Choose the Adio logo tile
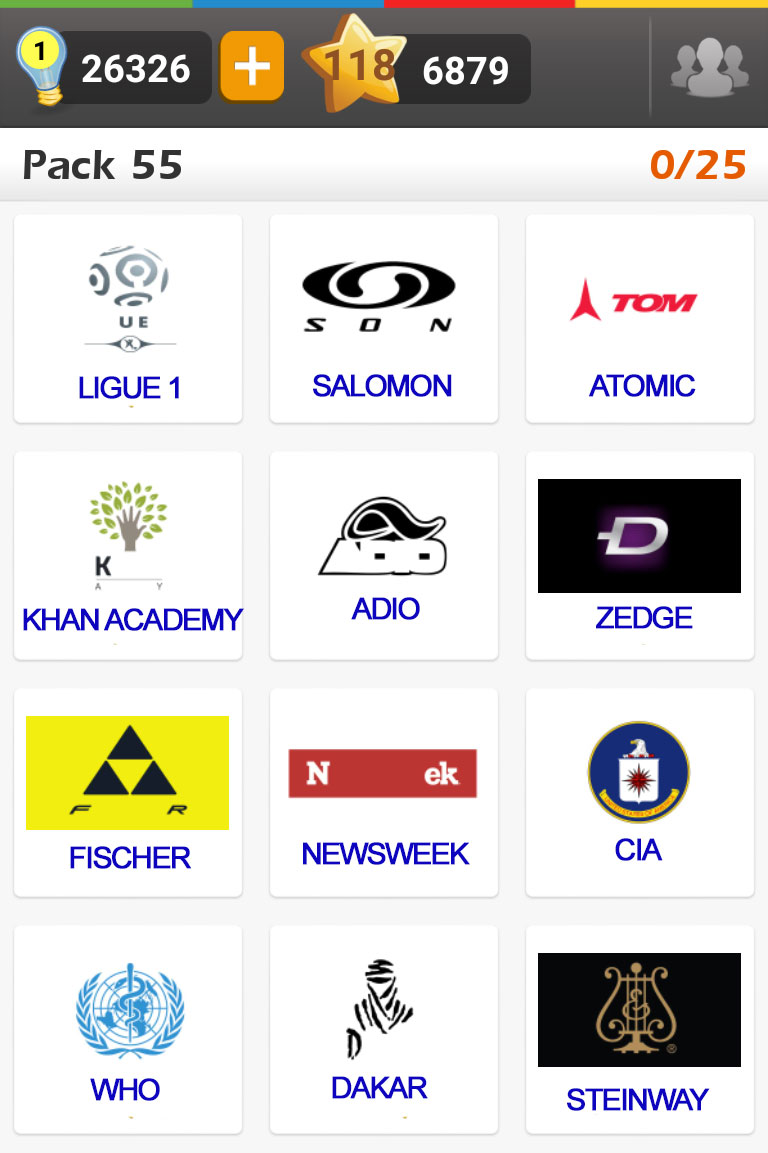The height and width of the screenshot is (1153, 768). pyautogui.click(x=383, y=555)
